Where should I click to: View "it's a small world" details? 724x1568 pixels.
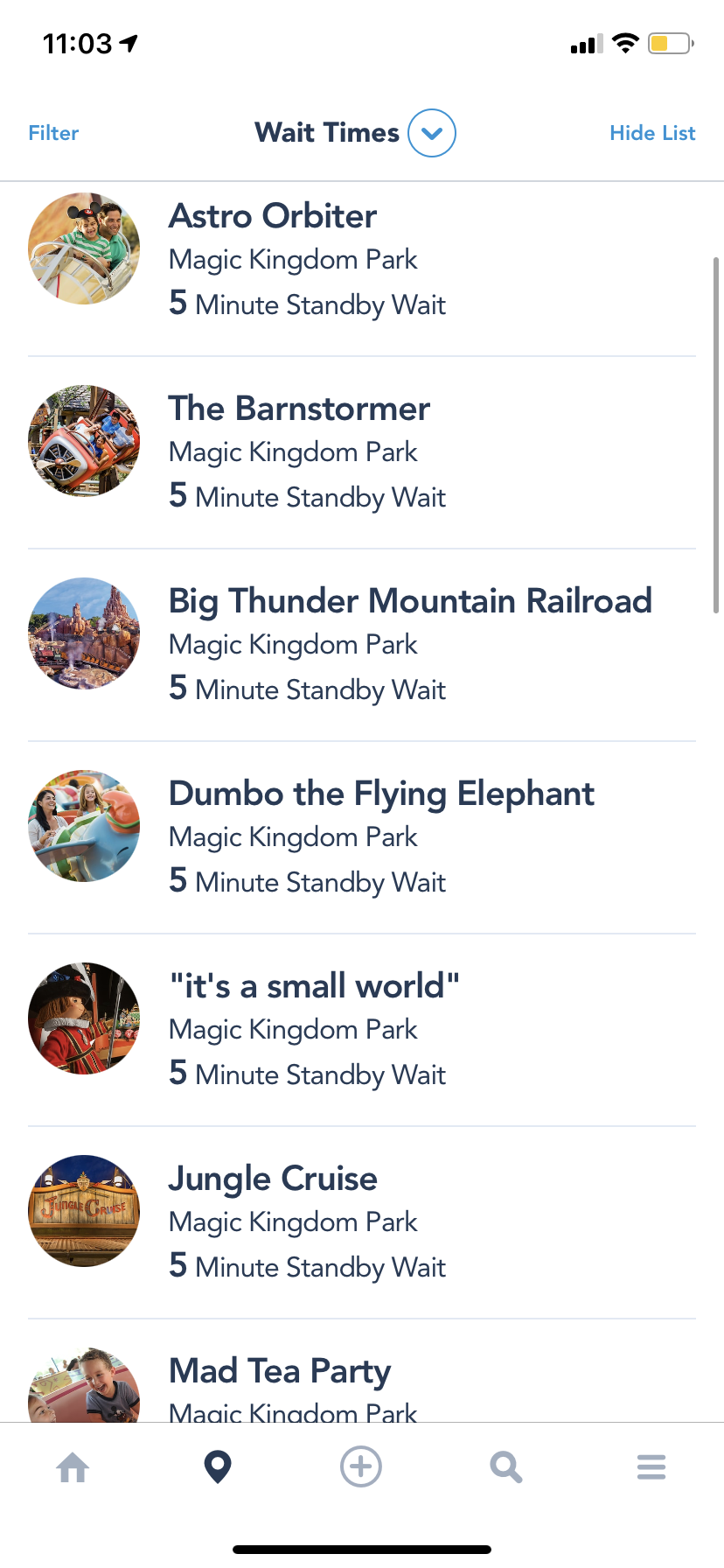click(314, 987)
